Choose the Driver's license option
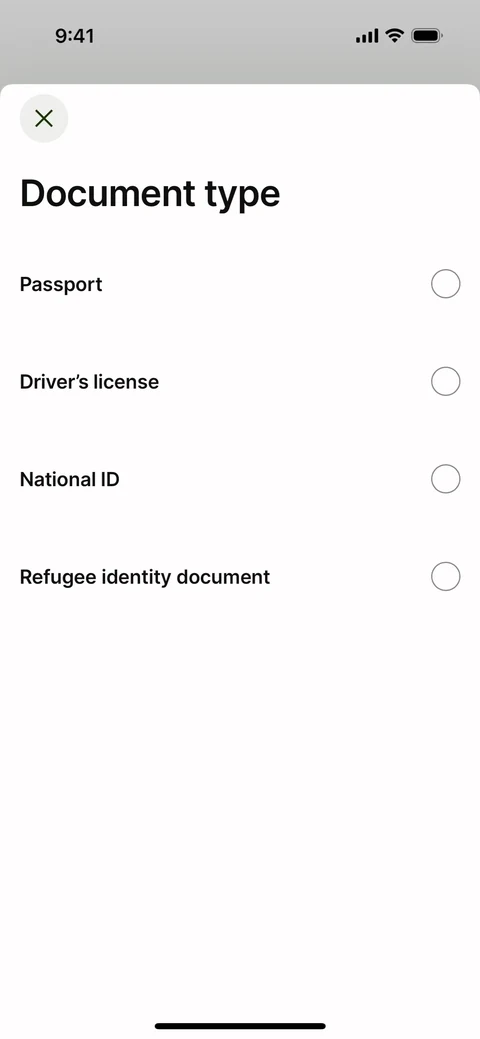Image resolution: width=480 pixels, height=1039 pixels. (x=240, y=382)
